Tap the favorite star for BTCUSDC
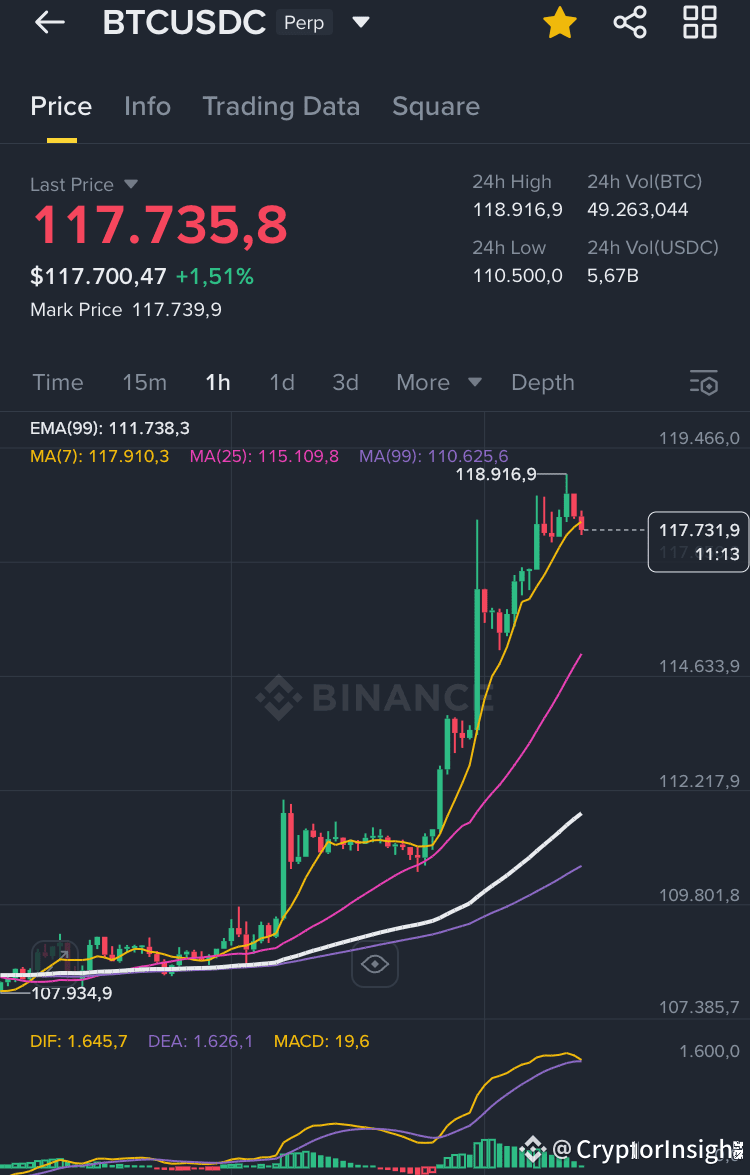 coord(560,22)
